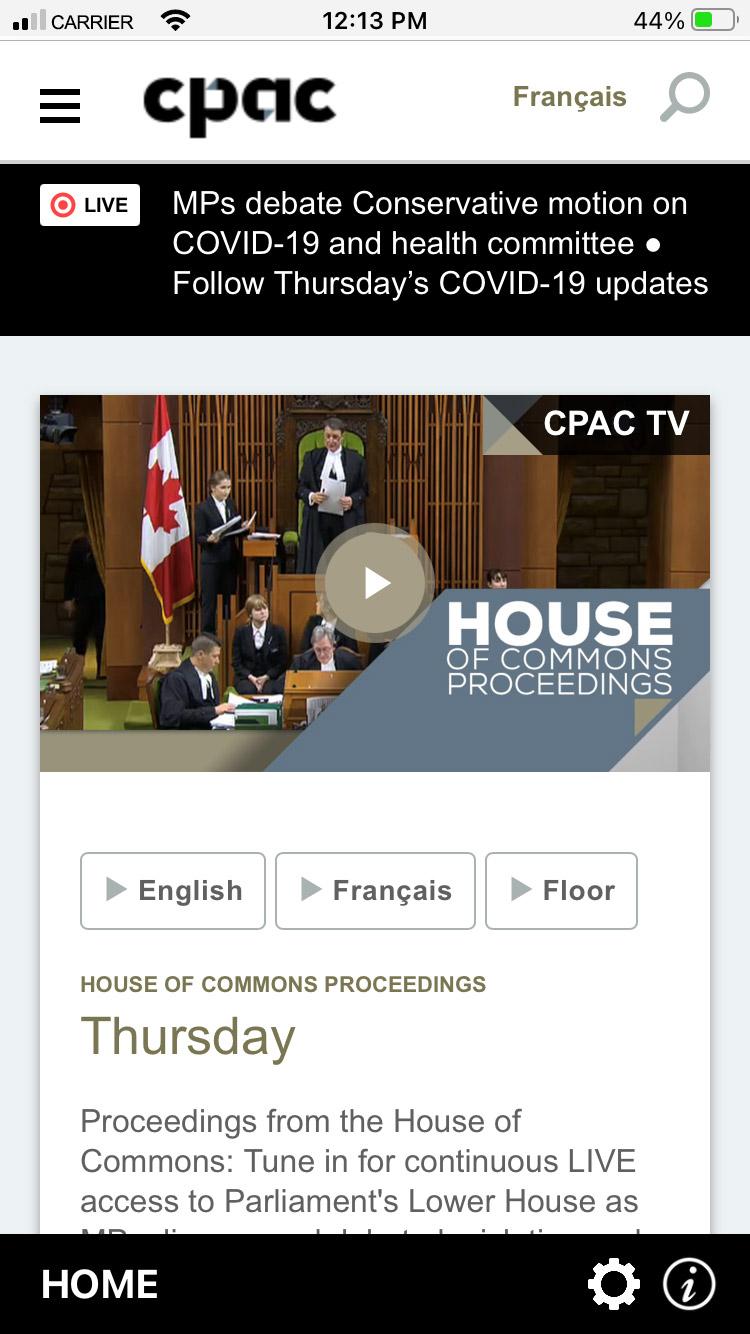Play the English audio stream
Image resolution: width=750 pixels, height=1334 pixels.
click(x=173, y=890)
